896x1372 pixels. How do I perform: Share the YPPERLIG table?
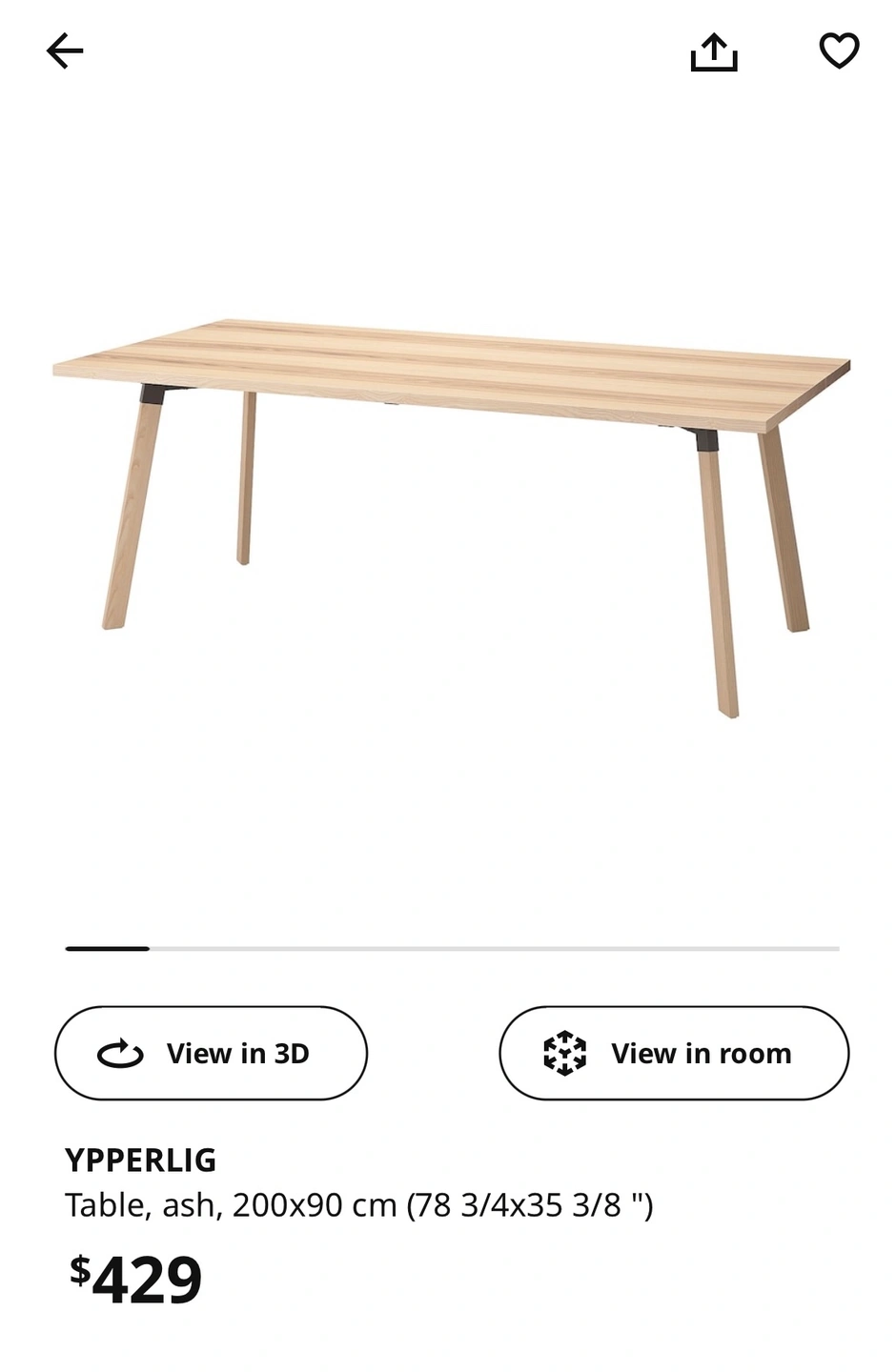tap(714, 51)
